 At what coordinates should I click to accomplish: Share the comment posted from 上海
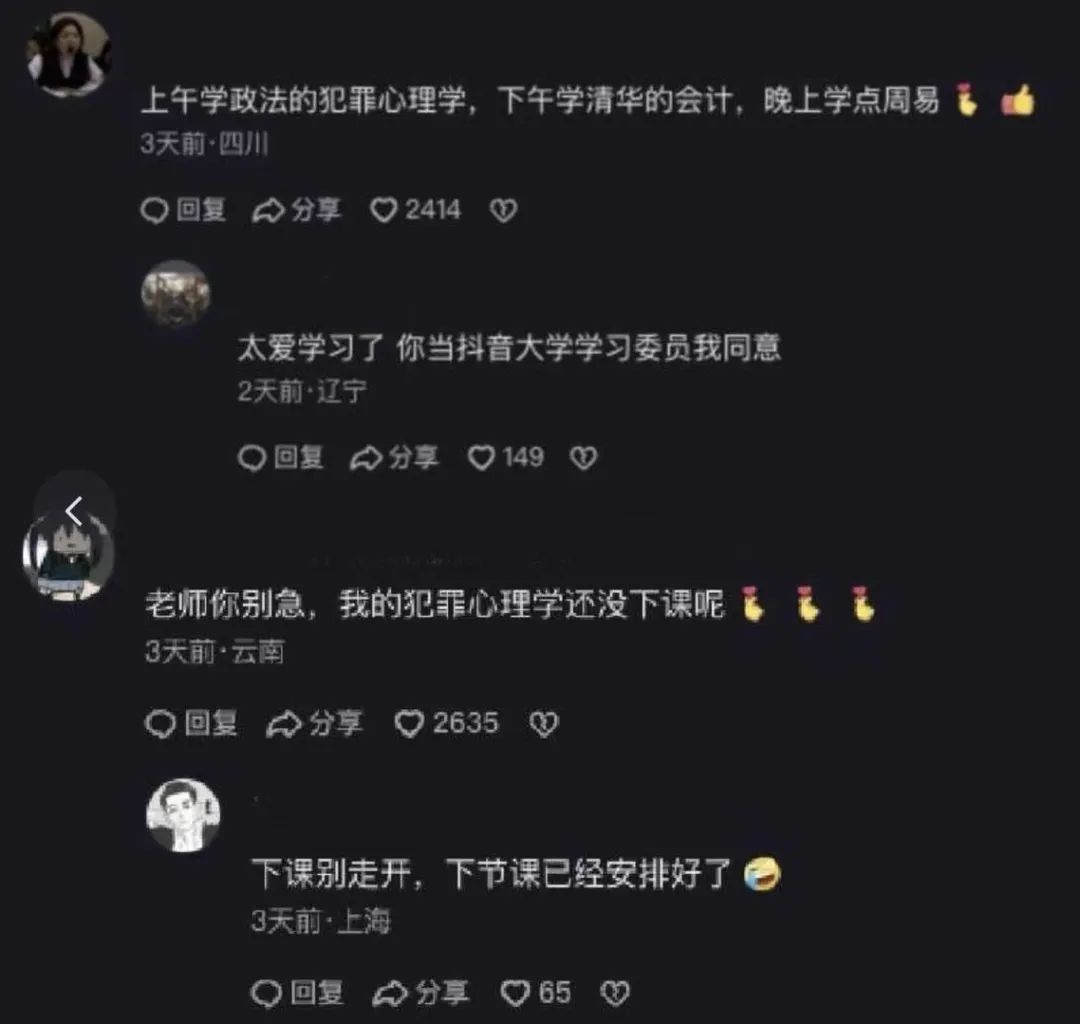(x=421, y=992)
